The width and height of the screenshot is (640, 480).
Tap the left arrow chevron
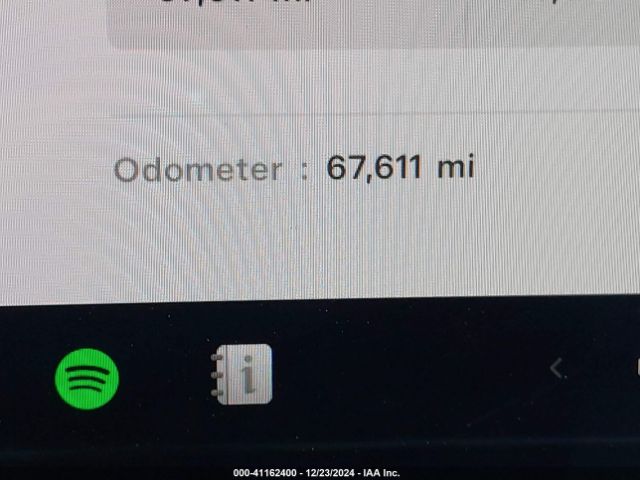point(557,368)
